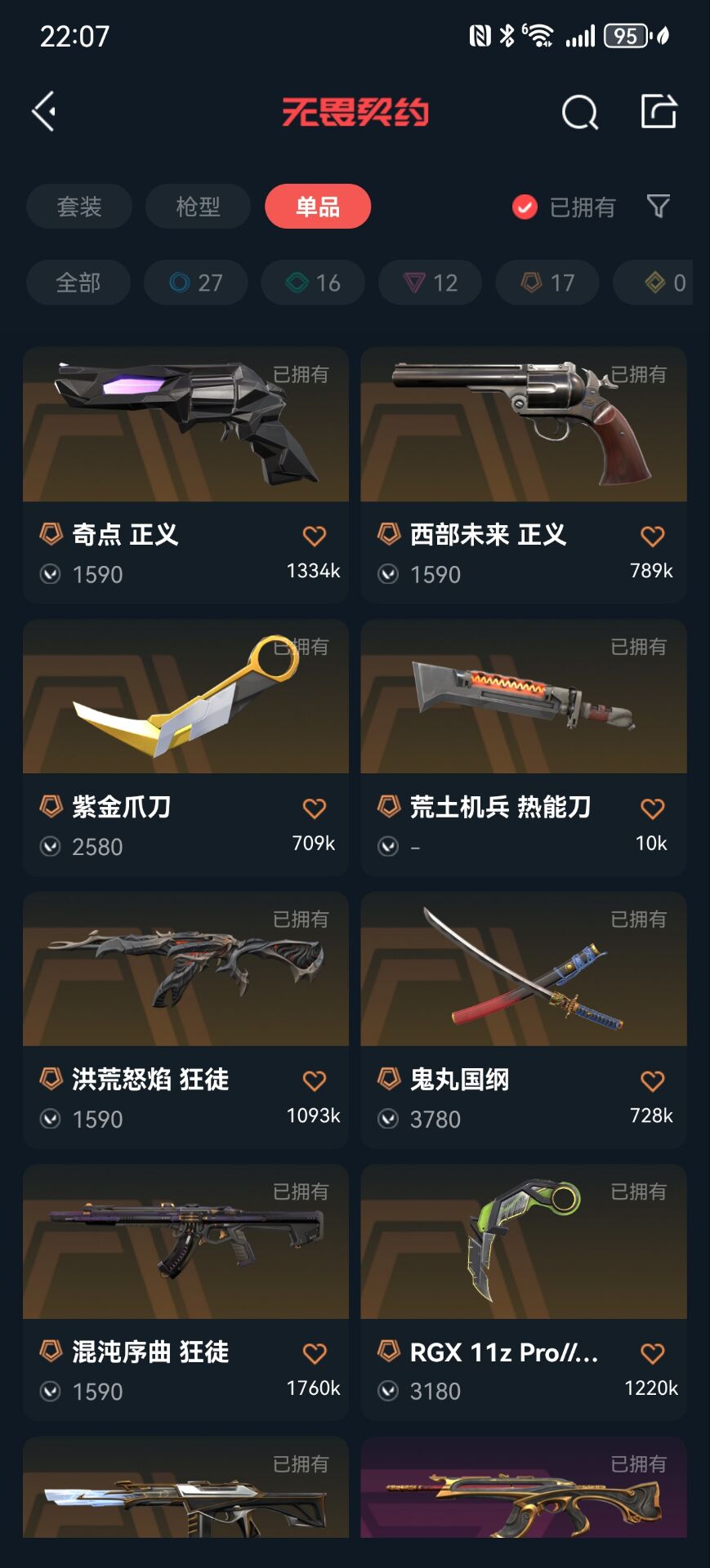Like the 西部未来 正义 skin
Image resolution: width=710 pixels, height=1568 pixels.
pos(652,537)
